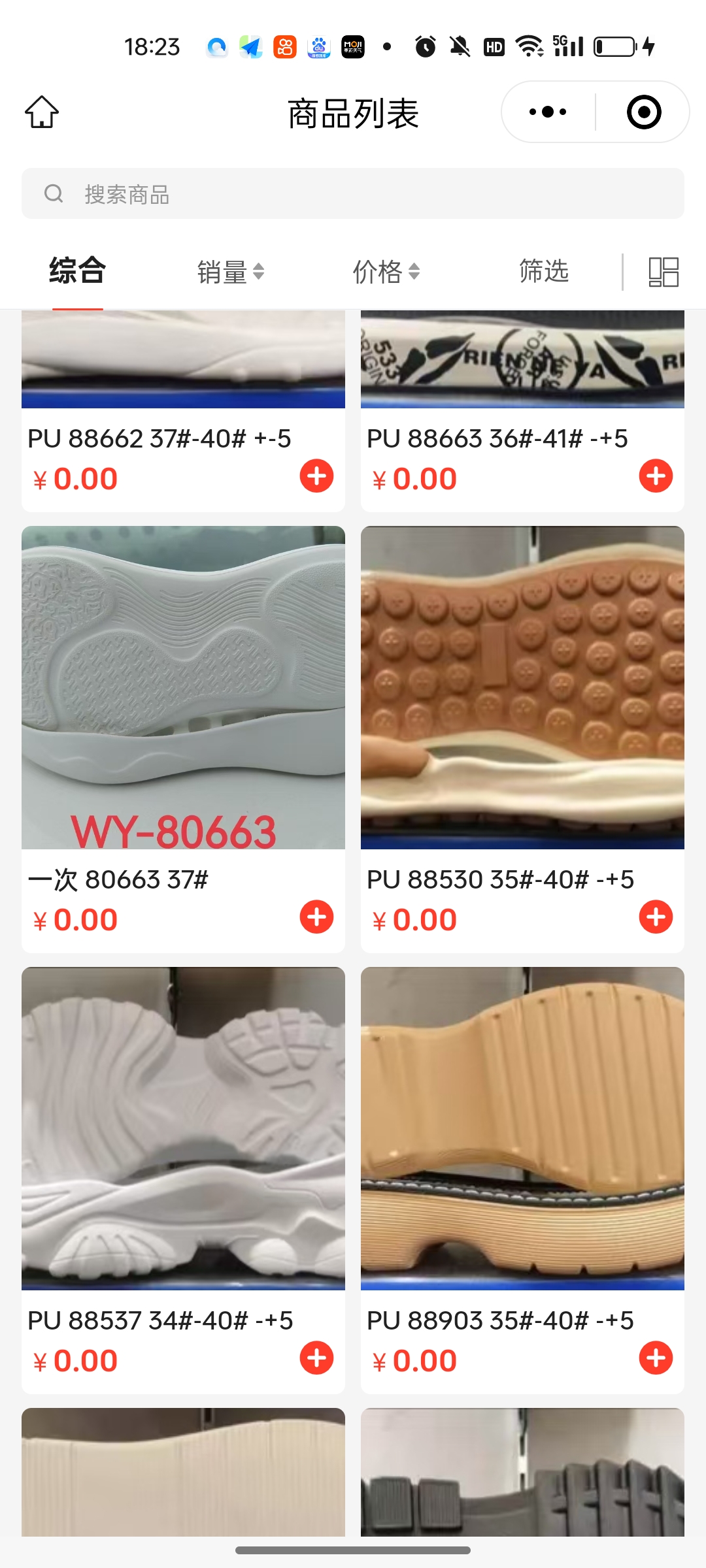Open the mini program more options menu
The height and width of the screenshot is (1568, 706).
coord(548,112)
